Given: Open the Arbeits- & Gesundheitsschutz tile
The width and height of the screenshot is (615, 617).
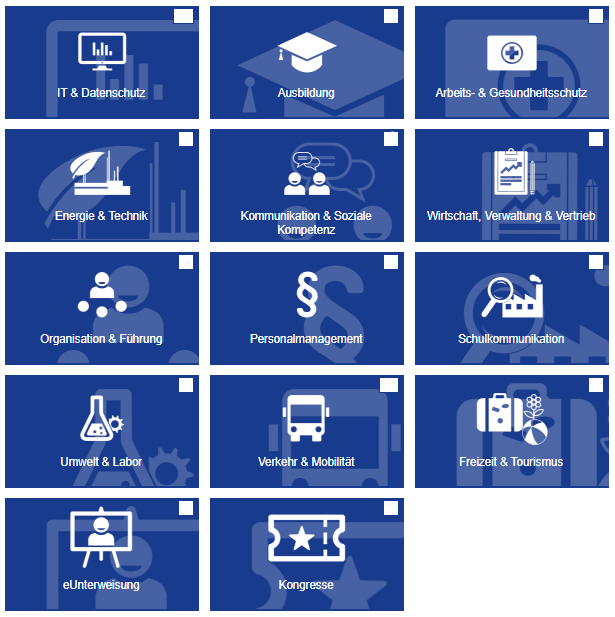Looking at the screenshot, I should click(x=511, y=62).
